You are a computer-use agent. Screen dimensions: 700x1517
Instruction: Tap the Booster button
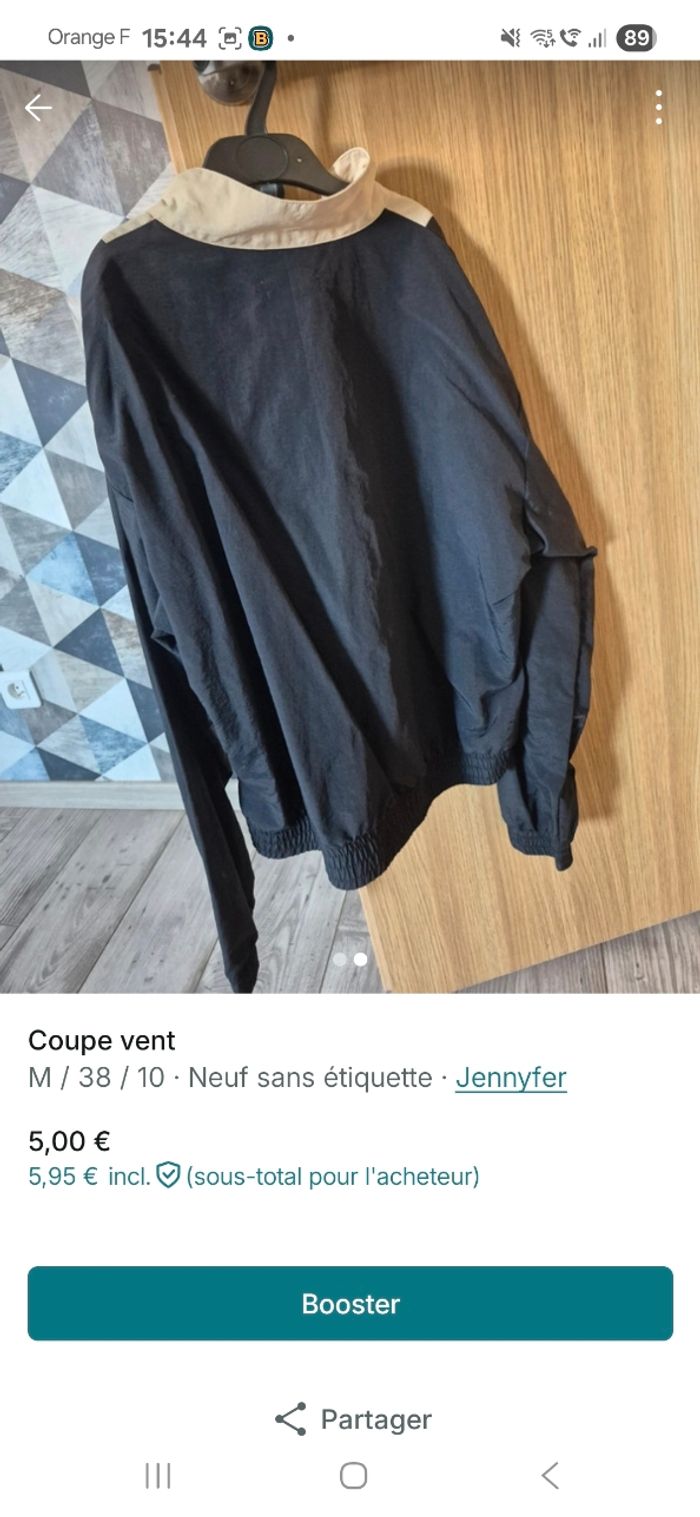pos(350,1303)
